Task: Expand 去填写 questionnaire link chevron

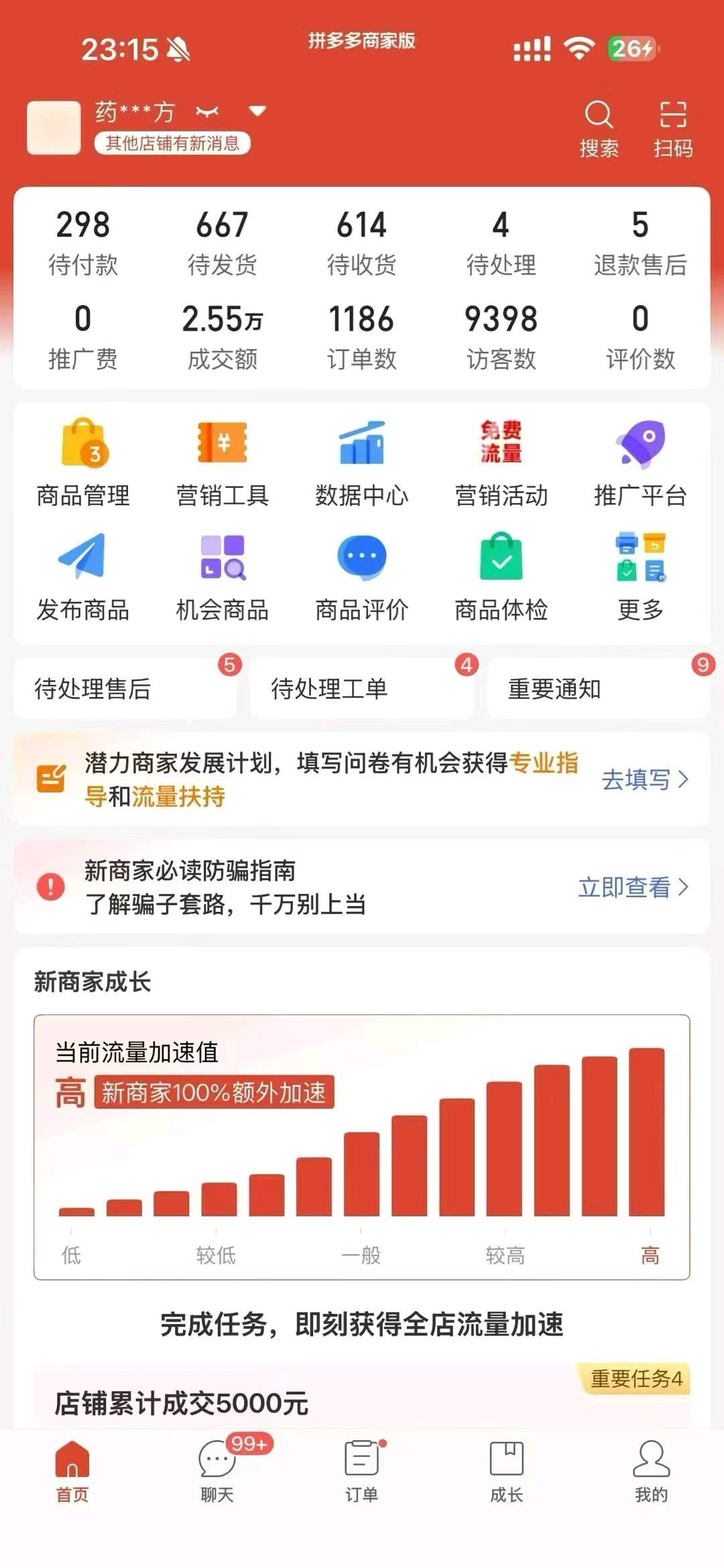Action: click(x=682, y=781)
